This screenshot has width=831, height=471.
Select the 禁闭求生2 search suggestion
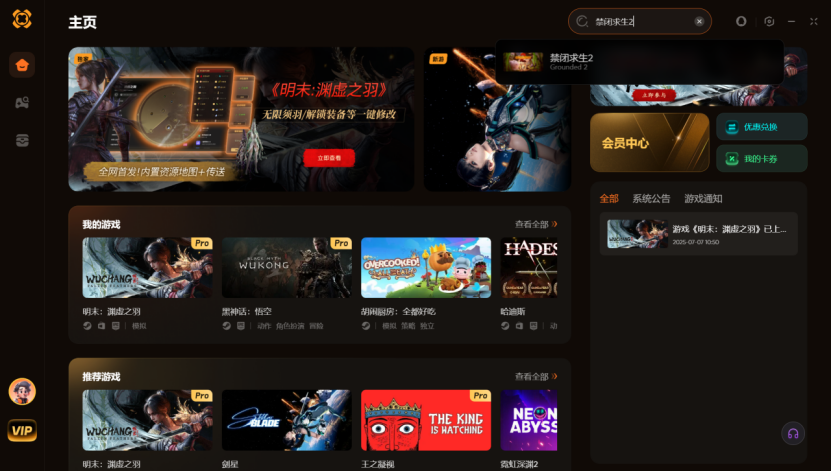[571, 61]
